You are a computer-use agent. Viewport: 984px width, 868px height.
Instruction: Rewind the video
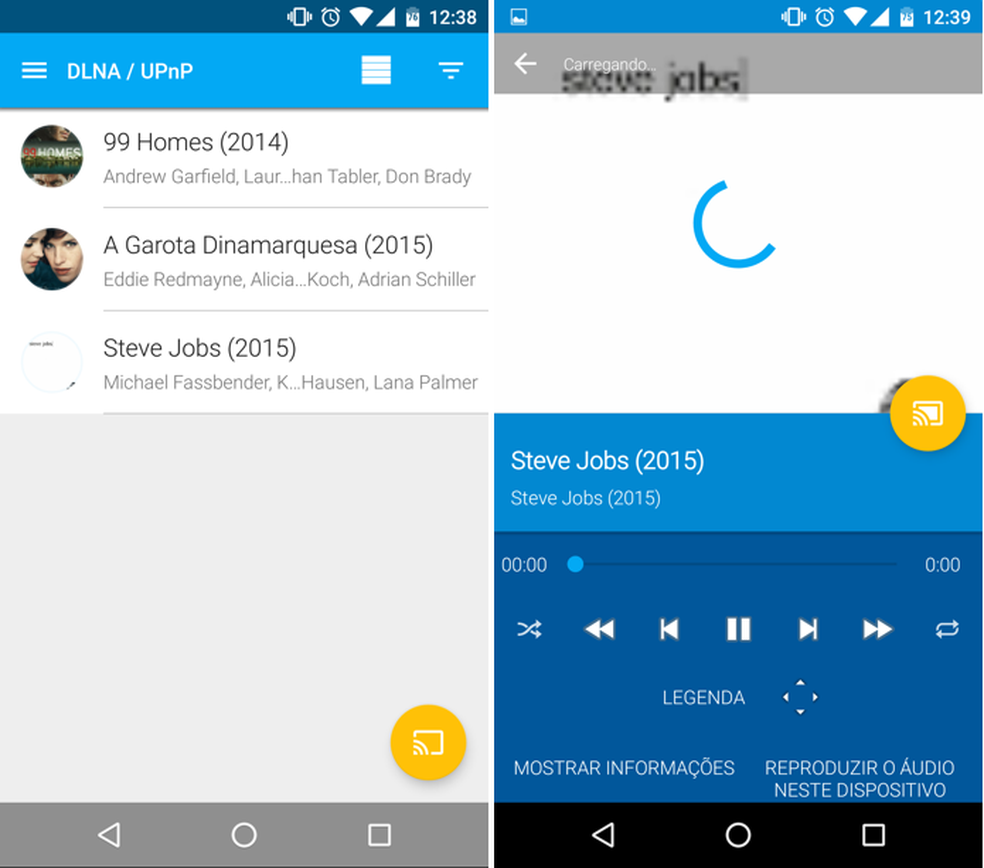(x=599, y=629)
